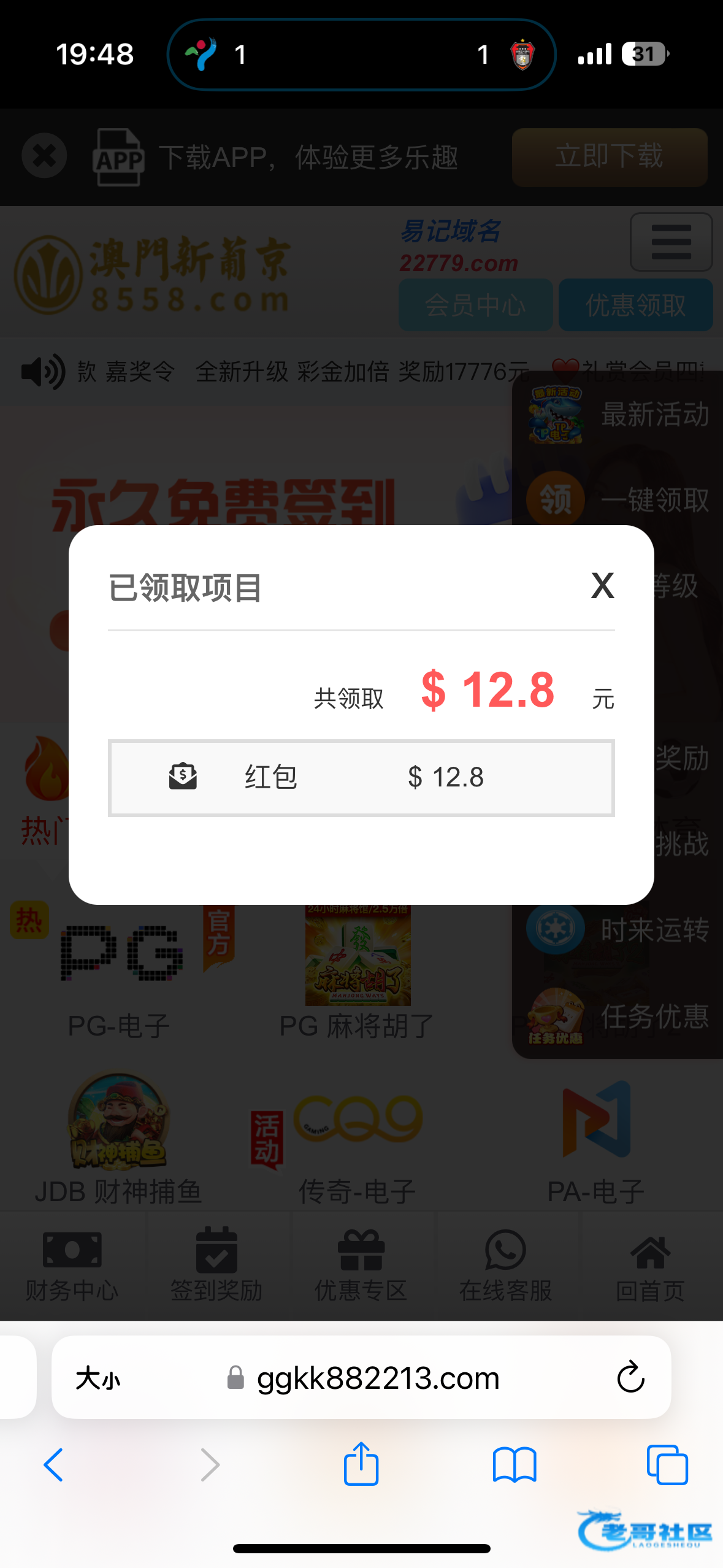Open Safari bookmarks
The image size is (723, 1568).
(x=514, y=1465)
